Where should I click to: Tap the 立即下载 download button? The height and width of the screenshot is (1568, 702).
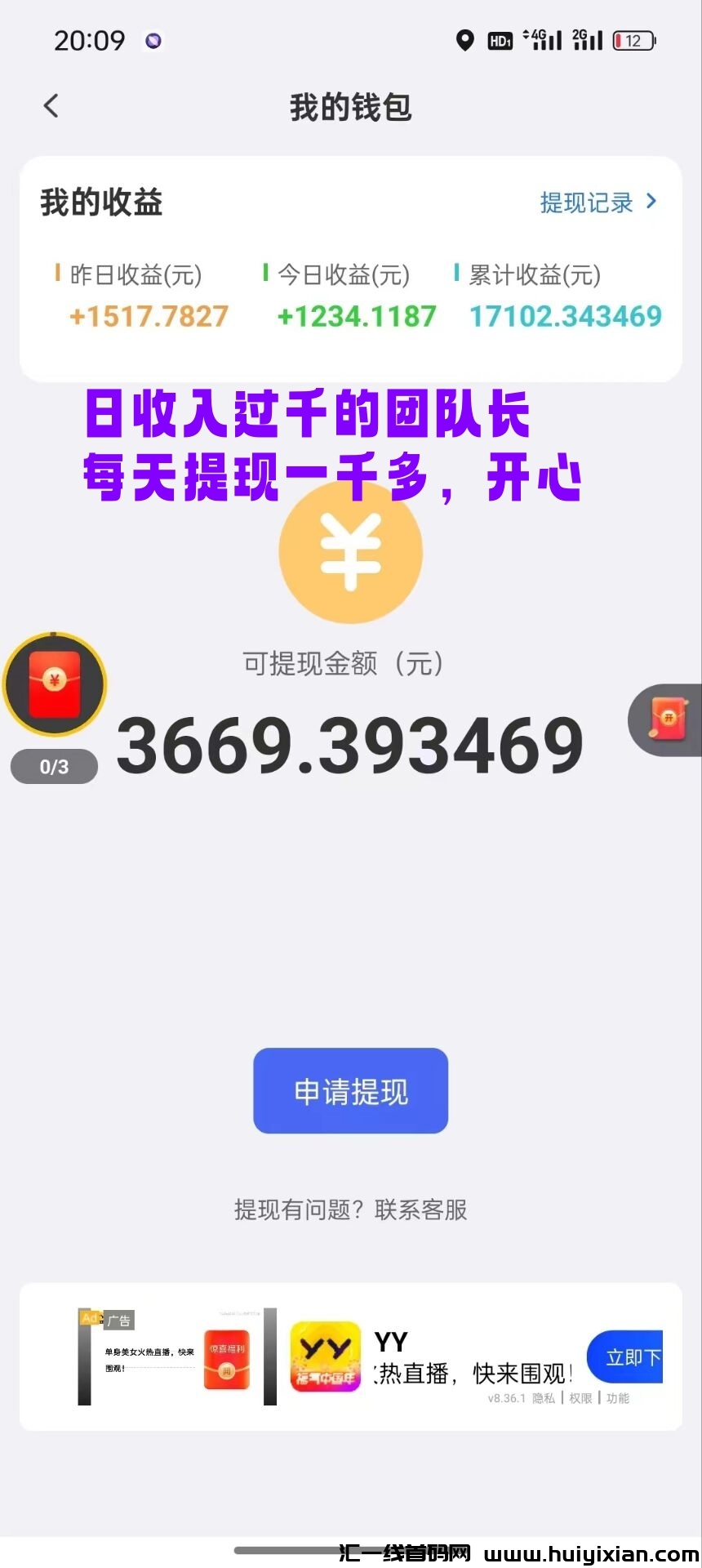point(627,1356)
